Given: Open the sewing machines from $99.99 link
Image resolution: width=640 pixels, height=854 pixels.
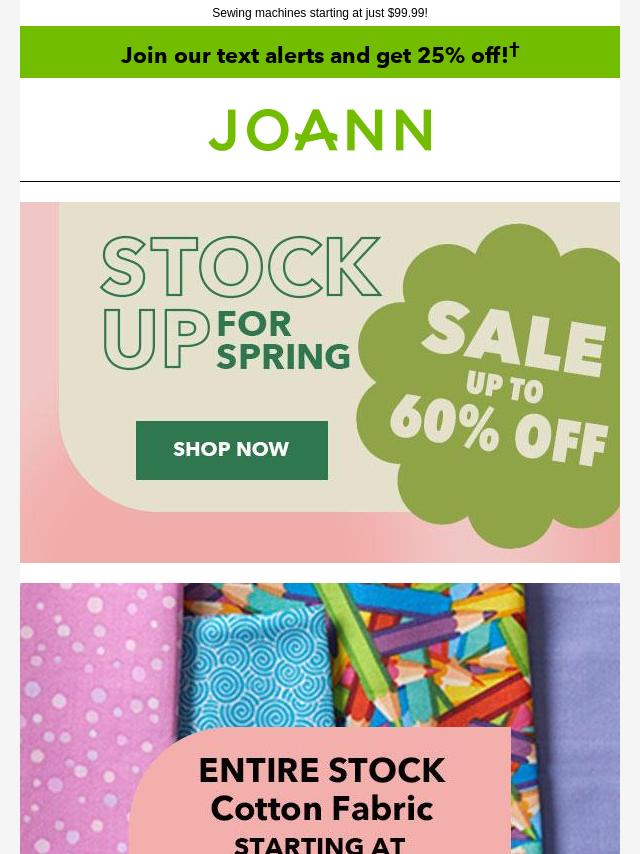Looking at the screenshot, I should click(320, 13).
